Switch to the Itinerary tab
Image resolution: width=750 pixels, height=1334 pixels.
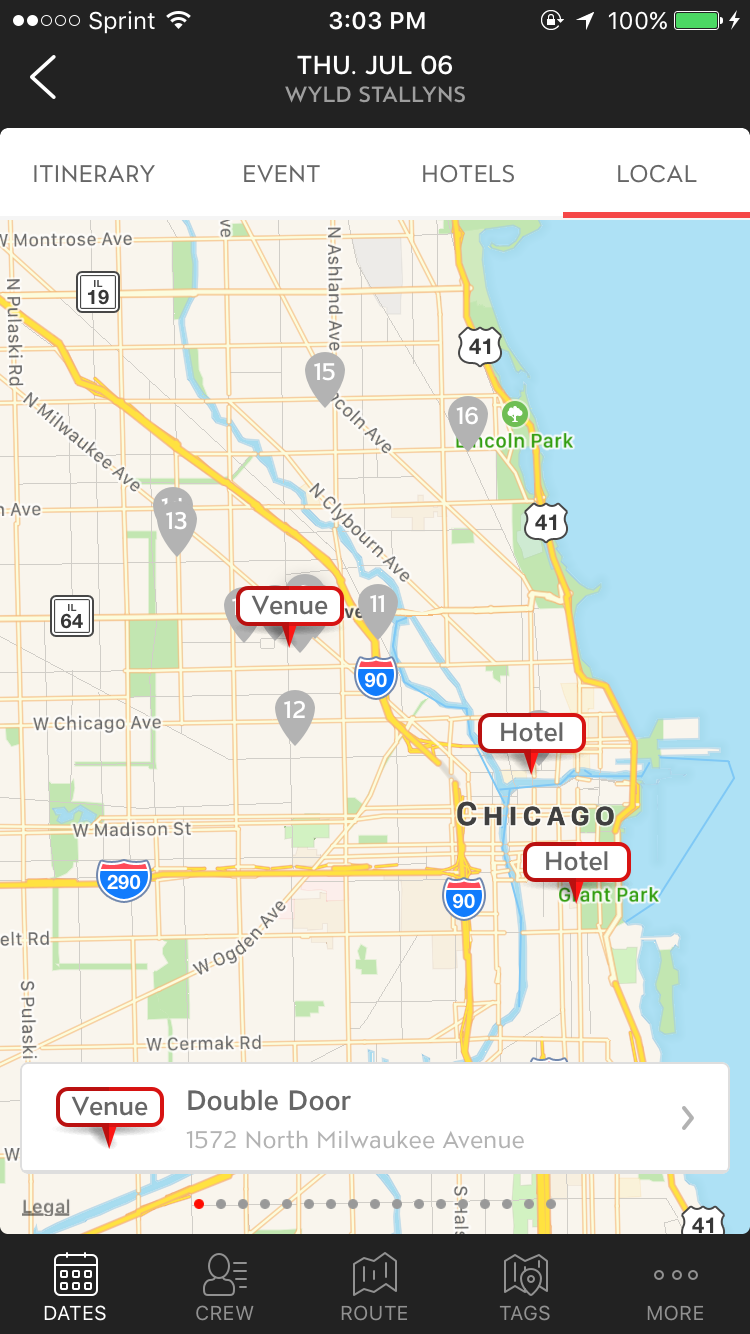(94, 174)
